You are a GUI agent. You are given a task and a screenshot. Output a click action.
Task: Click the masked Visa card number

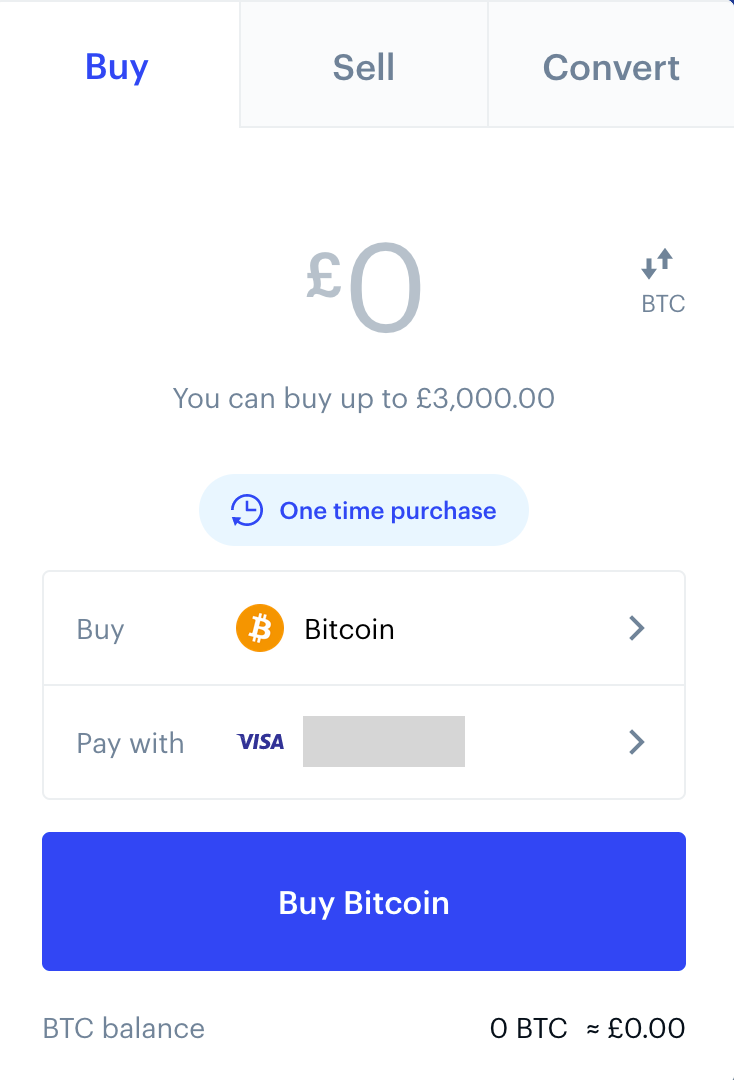(384, 741)
